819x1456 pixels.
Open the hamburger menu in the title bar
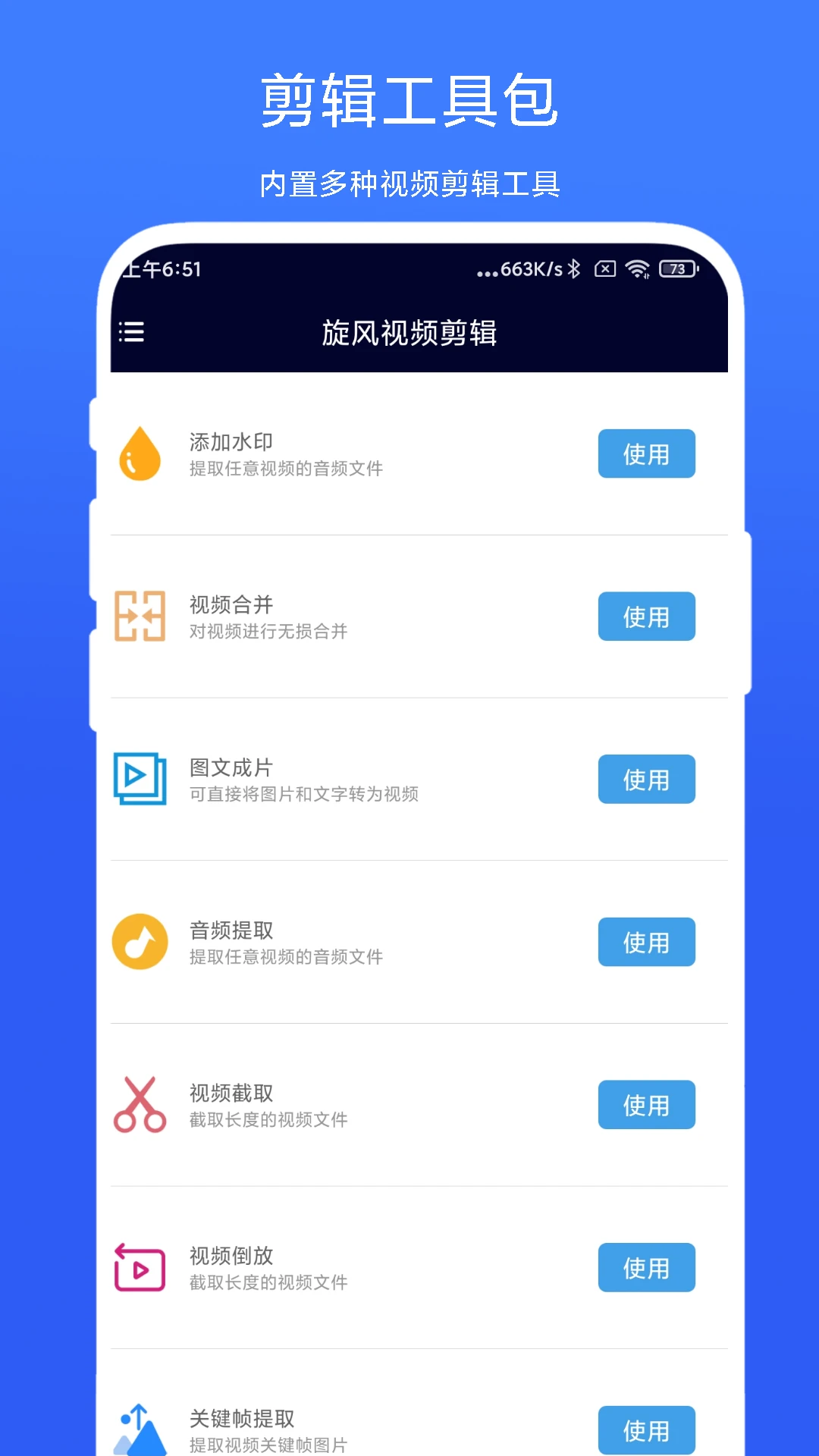click(131, 333)
